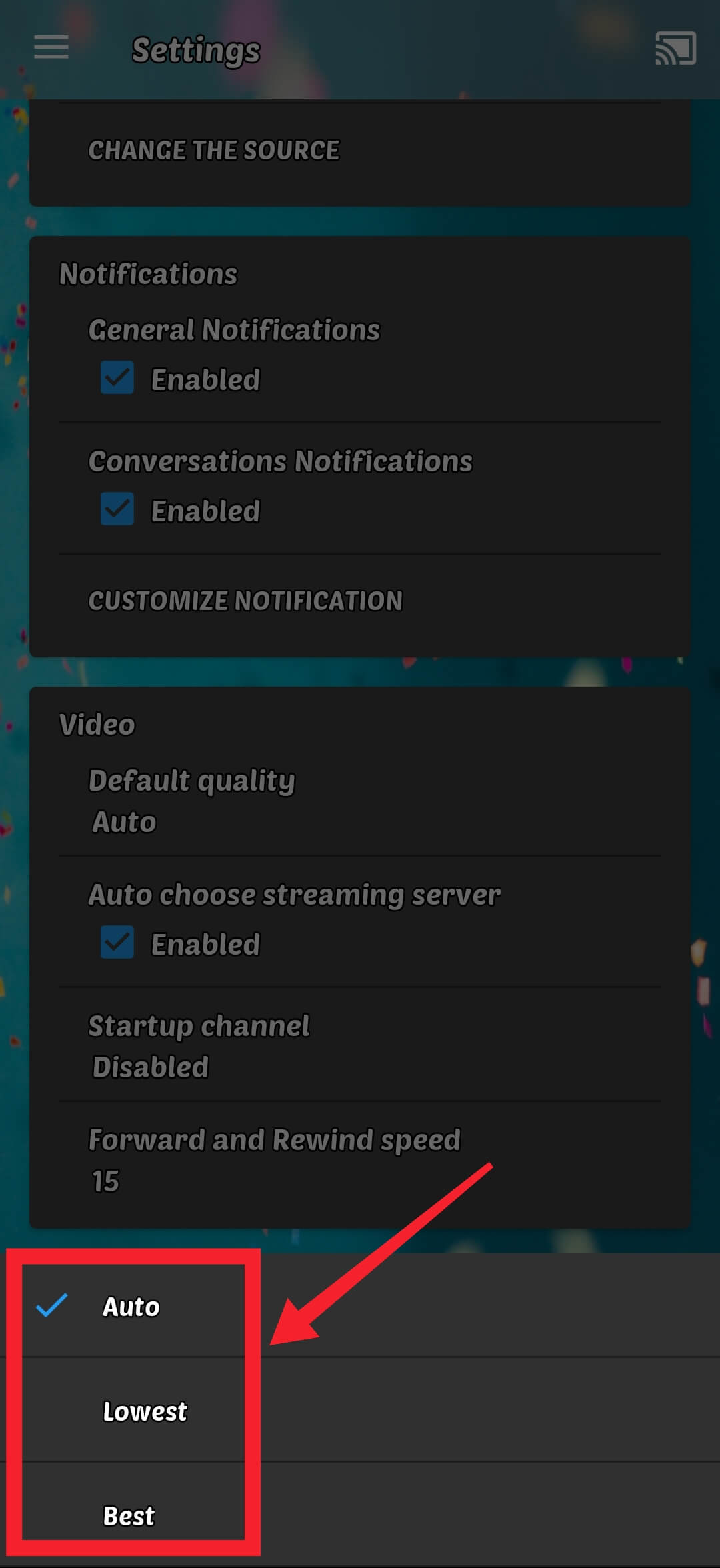Select the Lowest quality option

pos(145,1410)
